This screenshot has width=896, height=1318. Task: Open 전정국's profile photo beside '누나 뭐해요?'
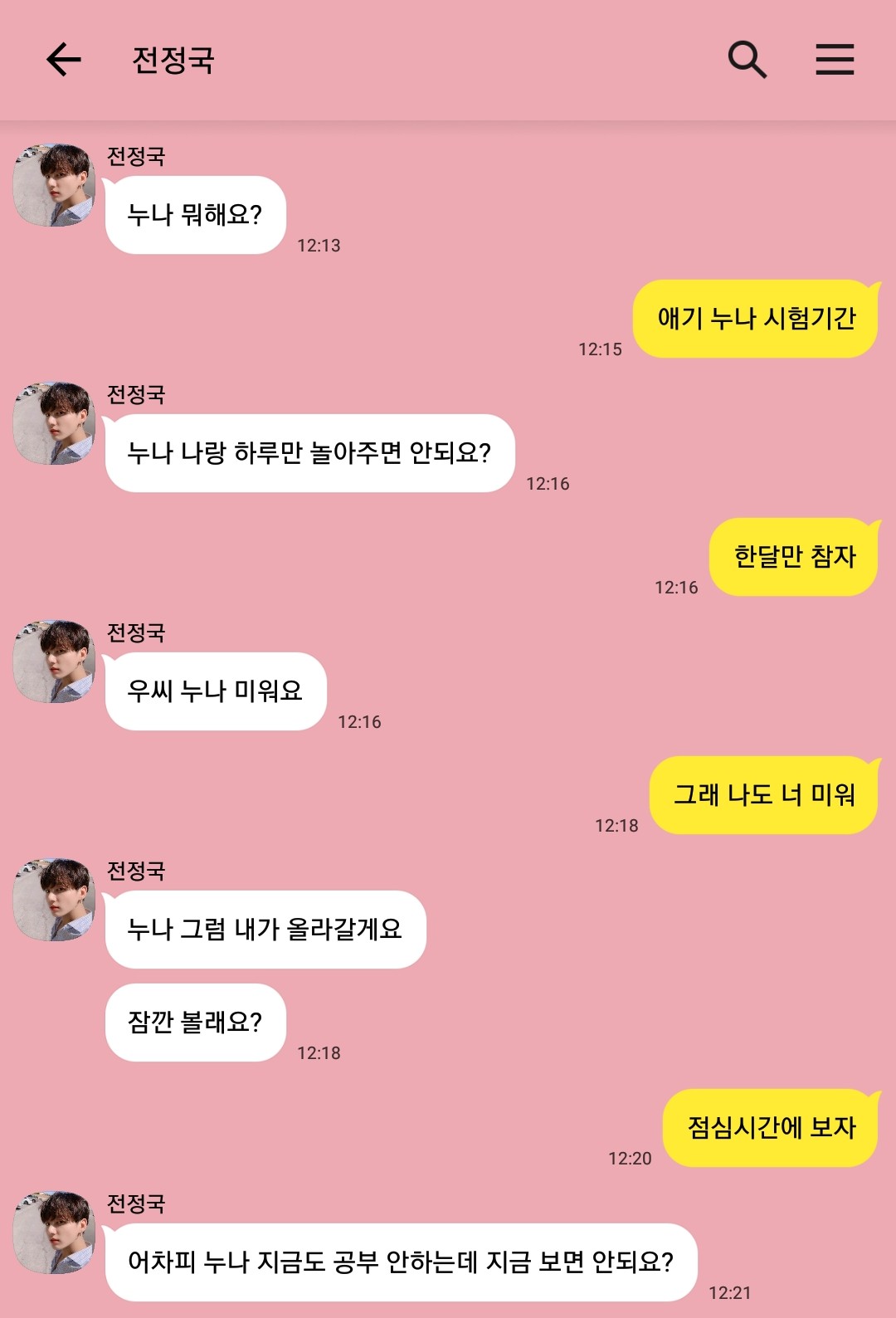54,184
